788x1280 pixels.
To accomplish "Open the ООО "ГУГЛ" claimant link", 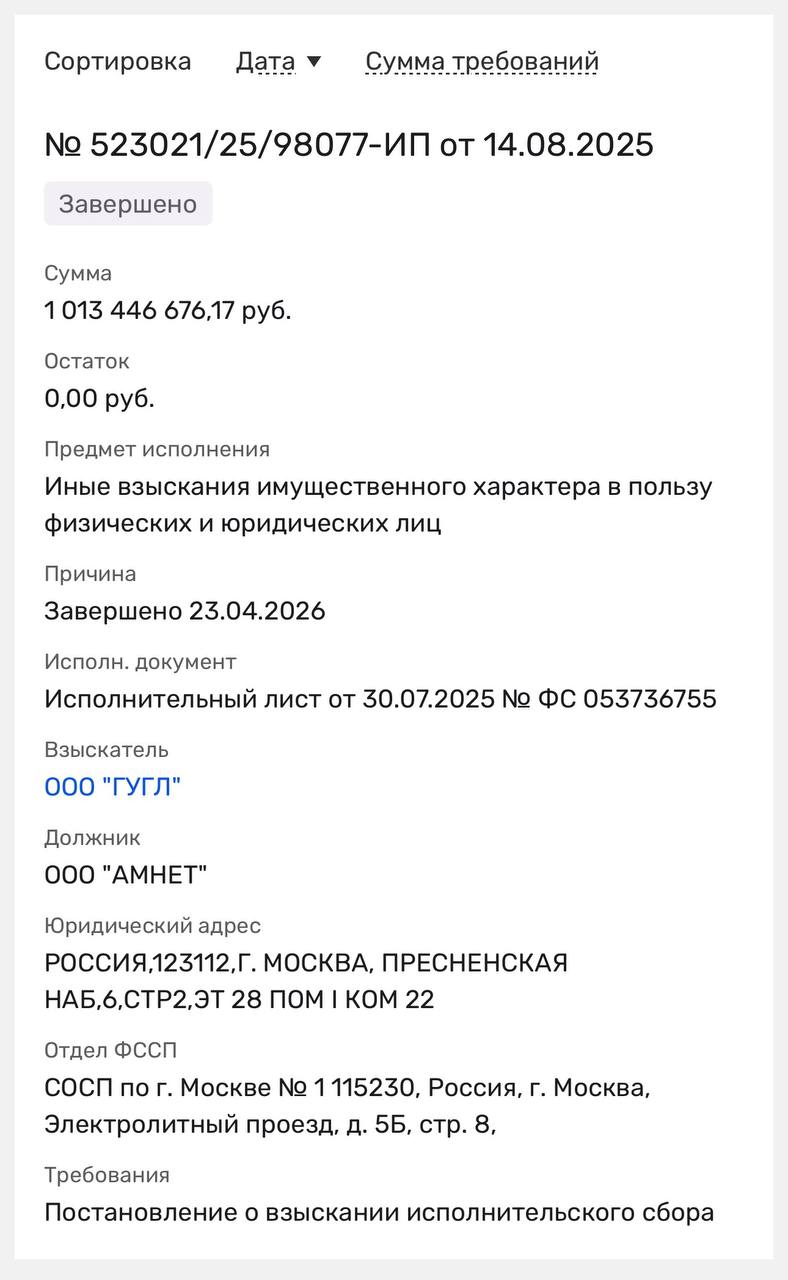I will [x=112, y=787].
